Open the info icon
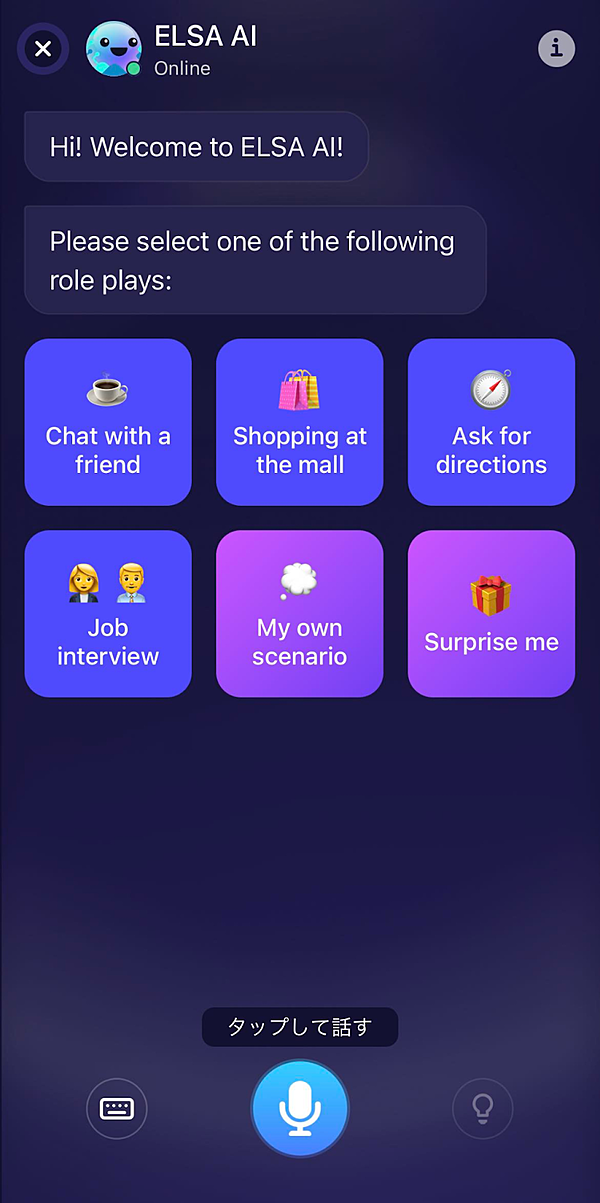This screenshot has height=1203, width=600. coord(557,47)
